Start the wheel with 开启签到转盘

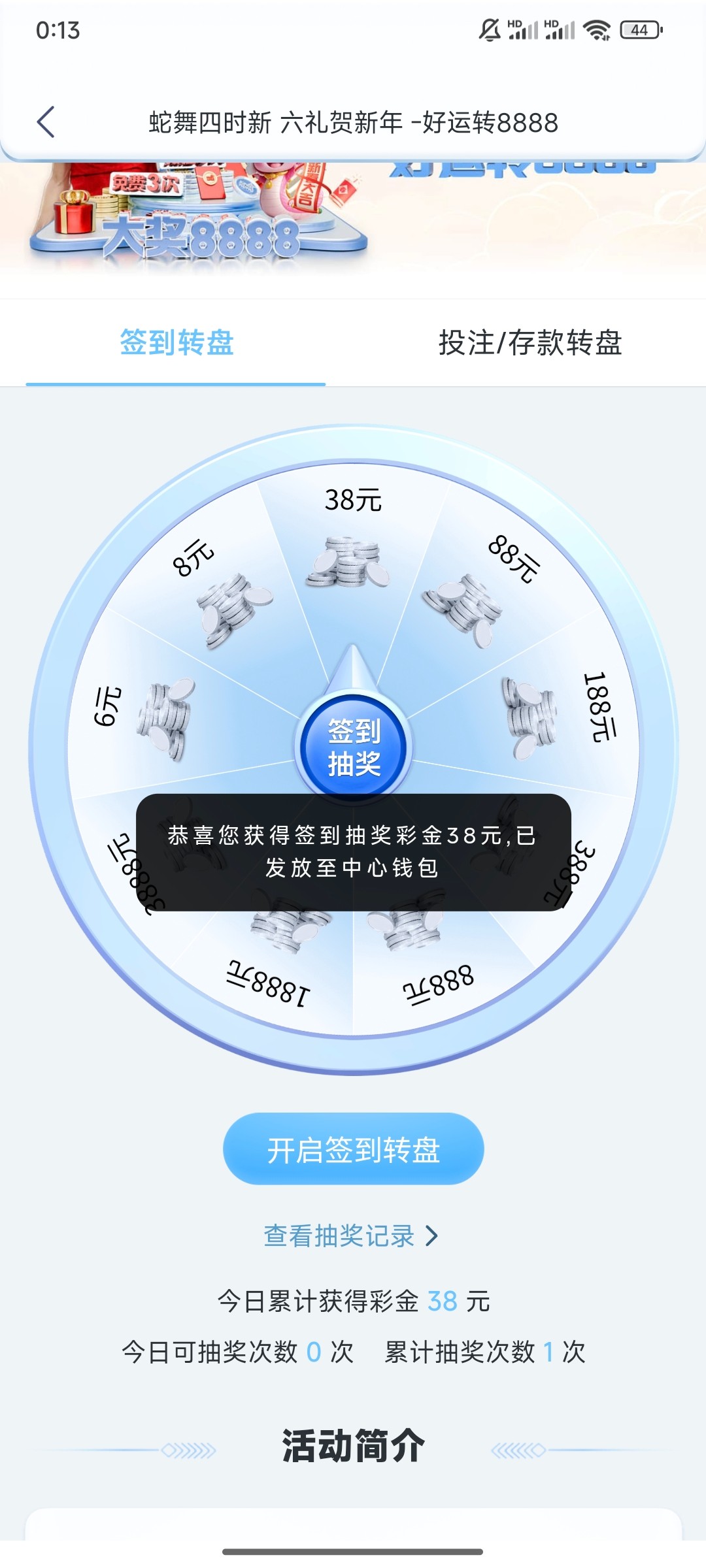(x=353, y=1149)
